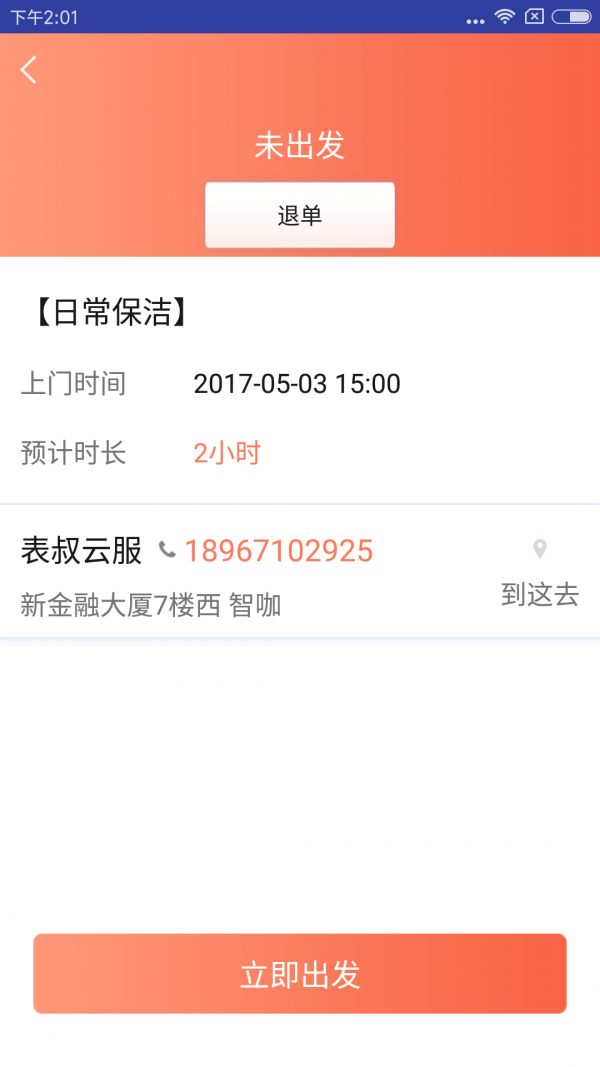Viewport: 600px width, 1067px height.
Task: Call the phone number 18967102925
Action: (x=278, y=551)
